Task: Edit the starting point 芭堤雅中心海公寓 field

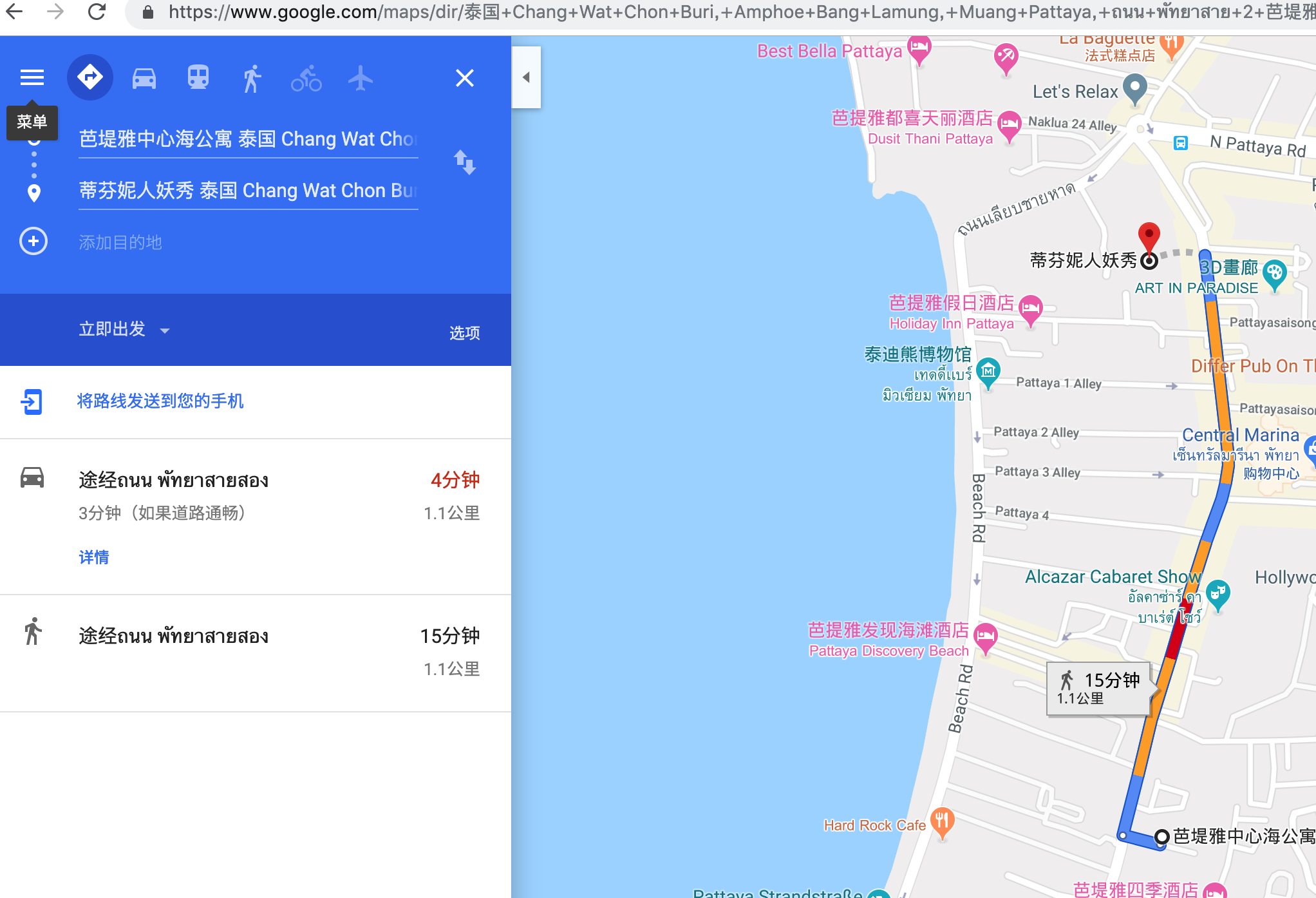Action: coord(248,139)
